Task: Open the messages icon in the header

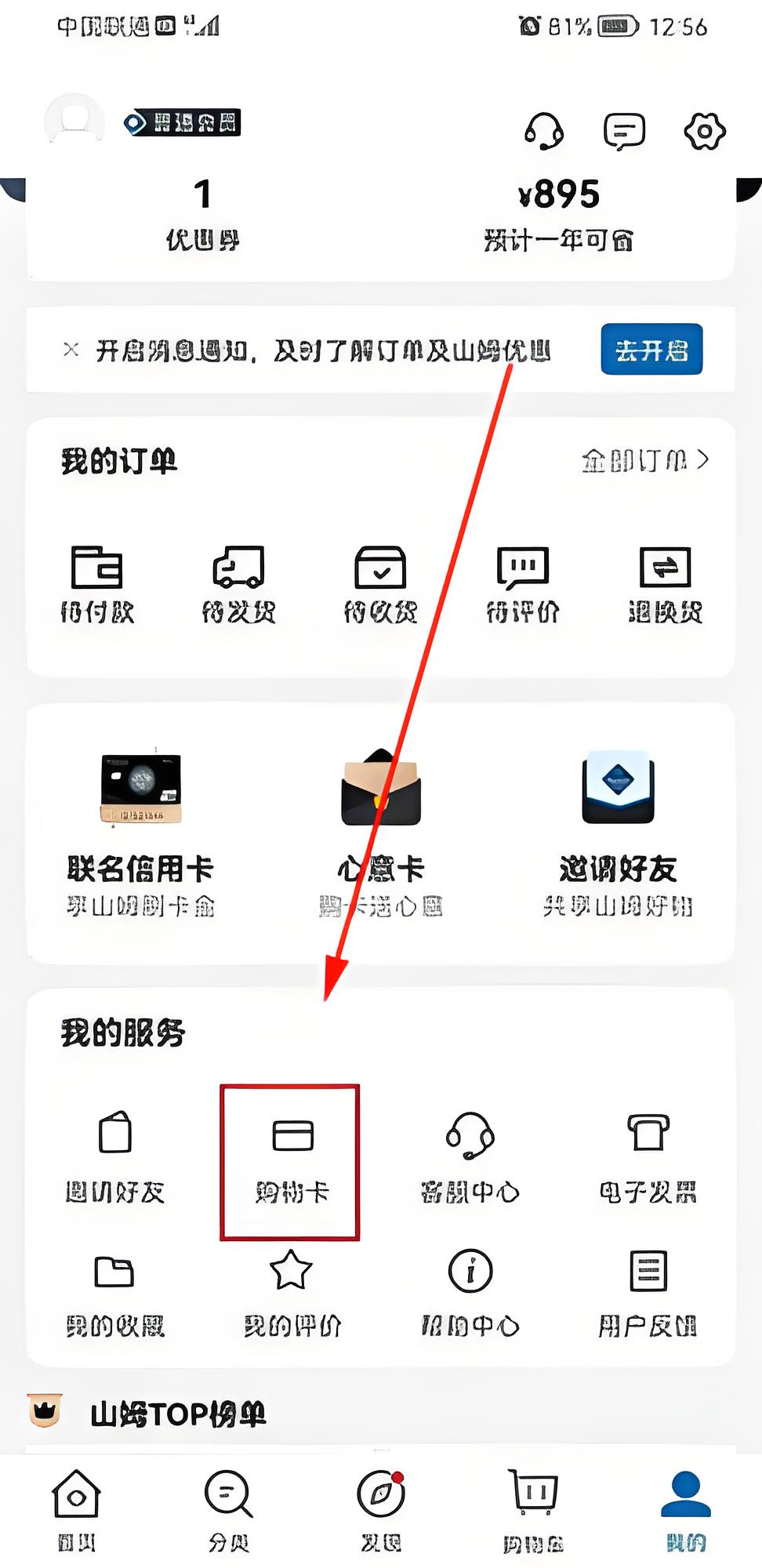Action: click(624, 131)
